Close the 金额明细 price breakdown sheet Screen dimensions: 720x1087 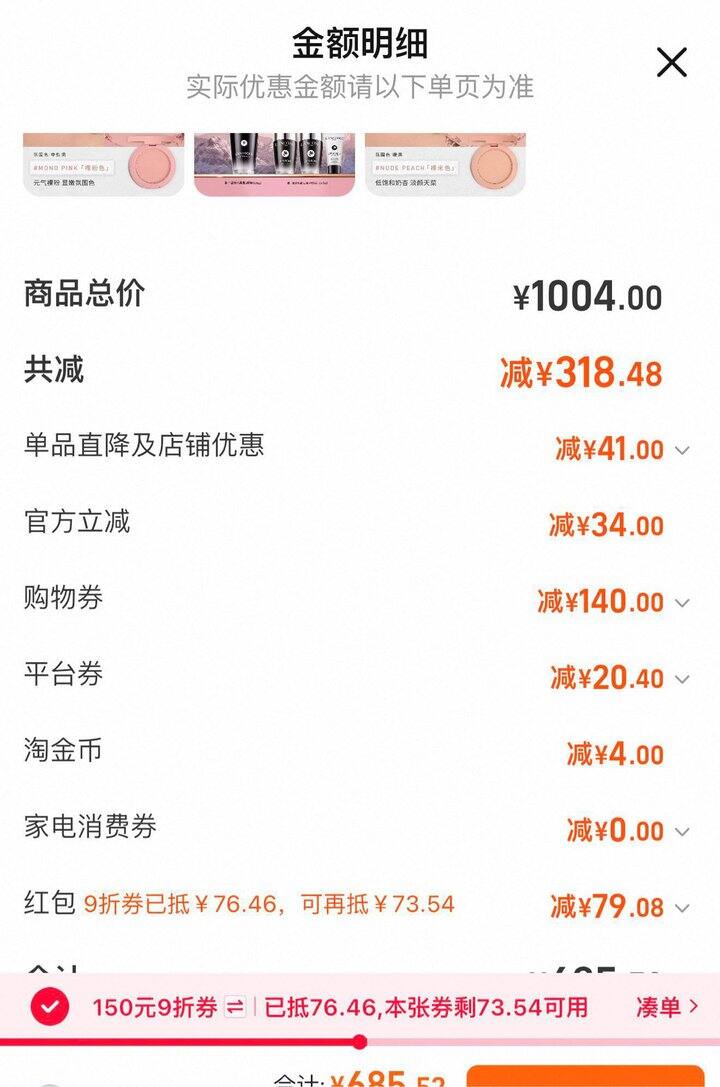[672, 62]
